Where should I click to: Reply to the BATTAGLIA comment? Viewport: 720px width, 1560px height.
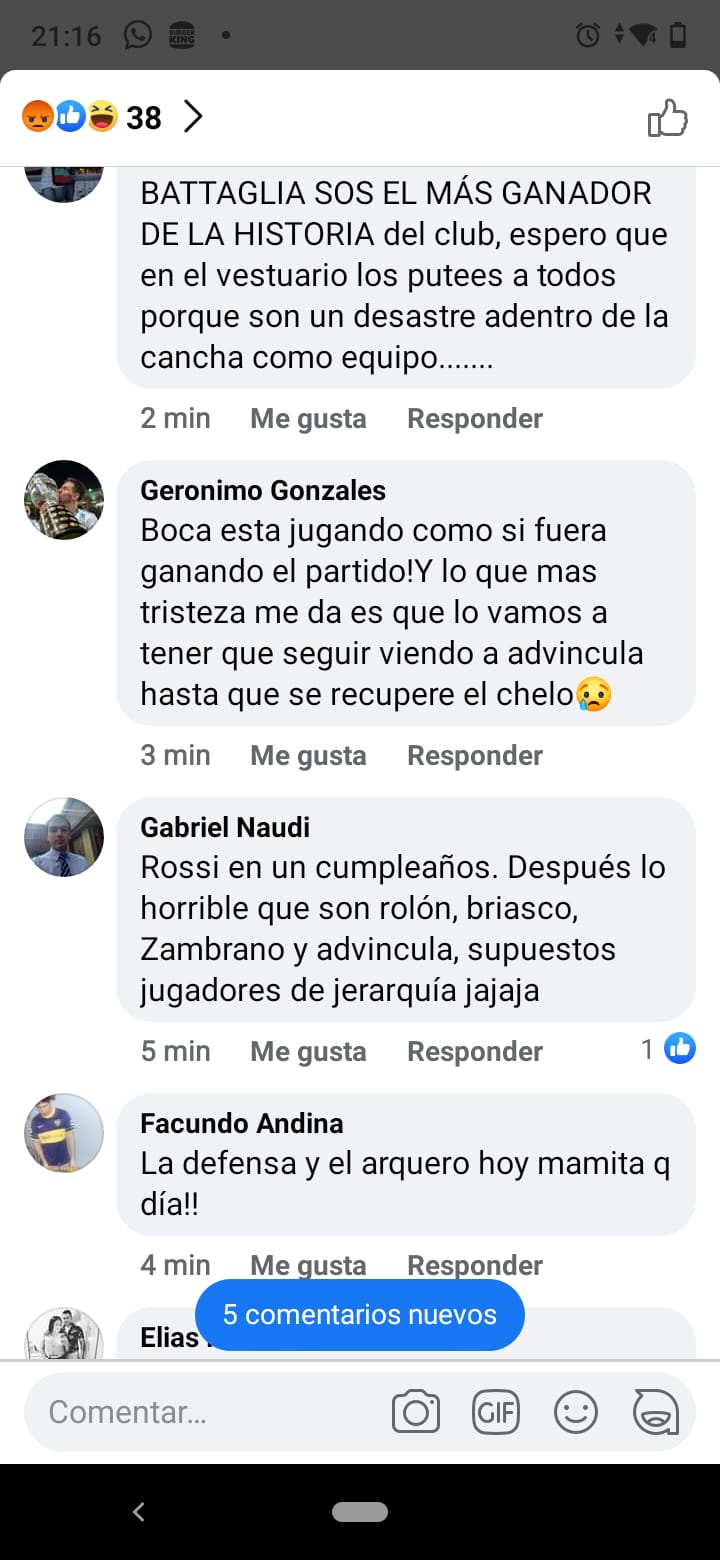tap(475, 418)
